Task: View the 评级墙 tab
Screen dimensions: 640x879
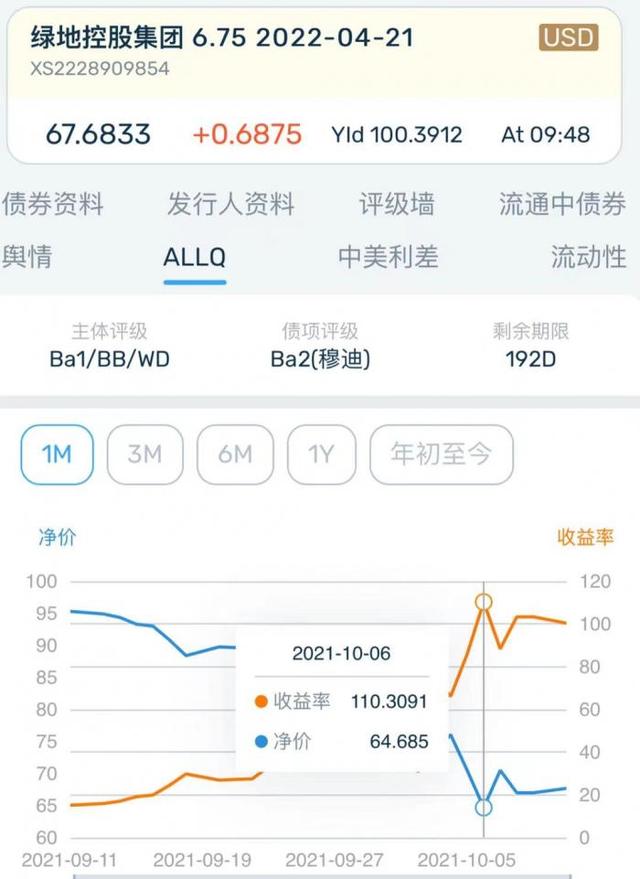Action: click(x=397, y=205)
